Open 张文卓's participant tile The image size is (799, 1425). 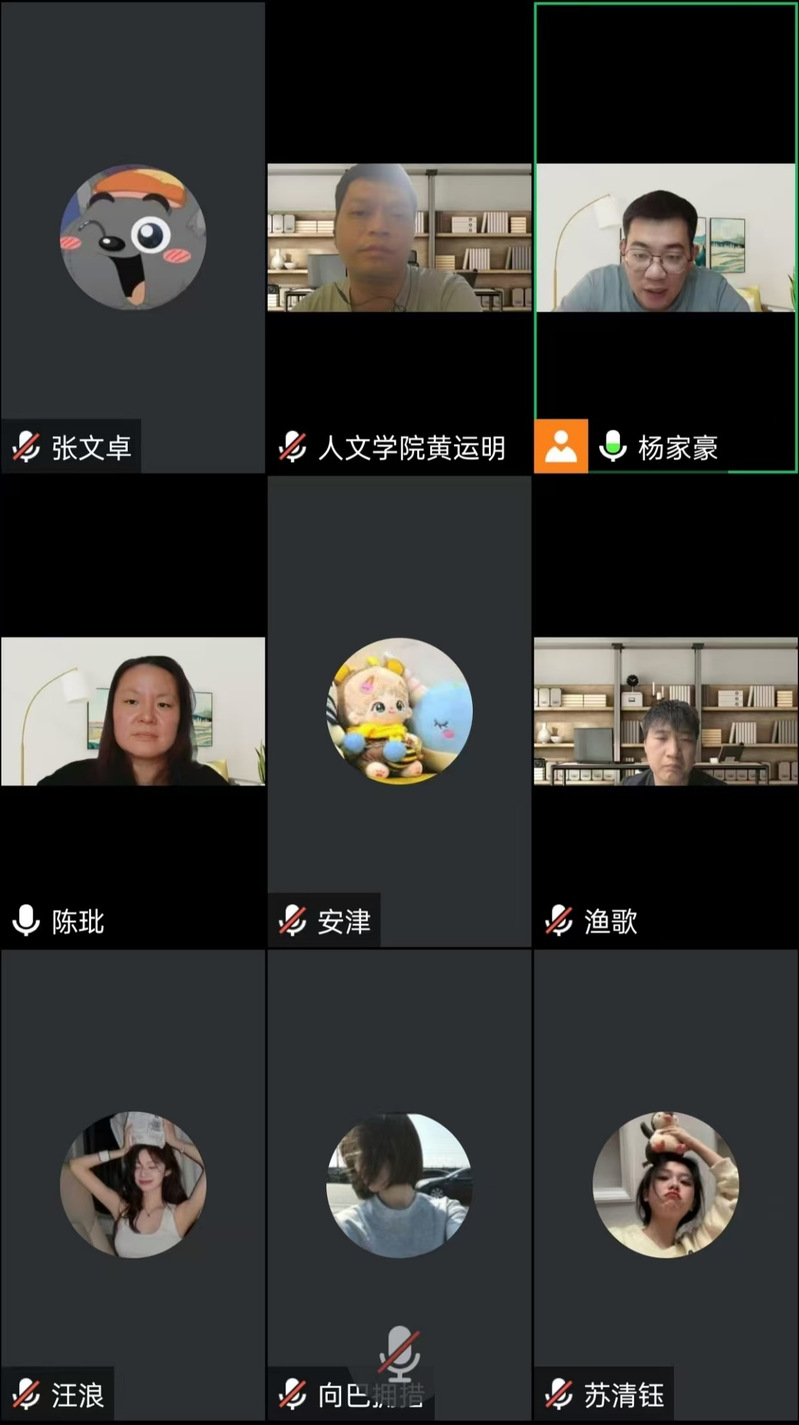tap(133, 237)
